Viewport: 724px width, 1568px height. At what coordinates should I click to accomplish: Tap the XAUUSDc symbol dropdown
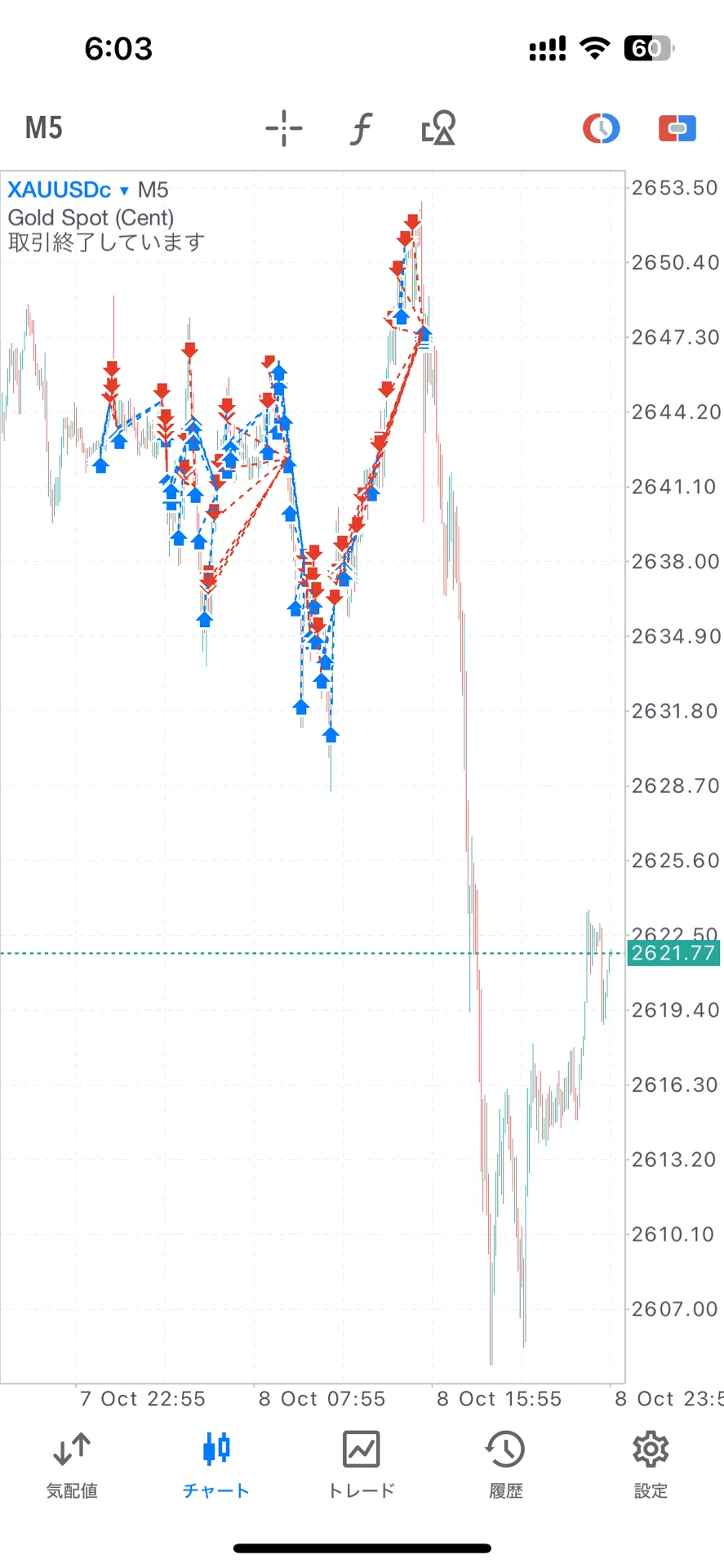69,190
